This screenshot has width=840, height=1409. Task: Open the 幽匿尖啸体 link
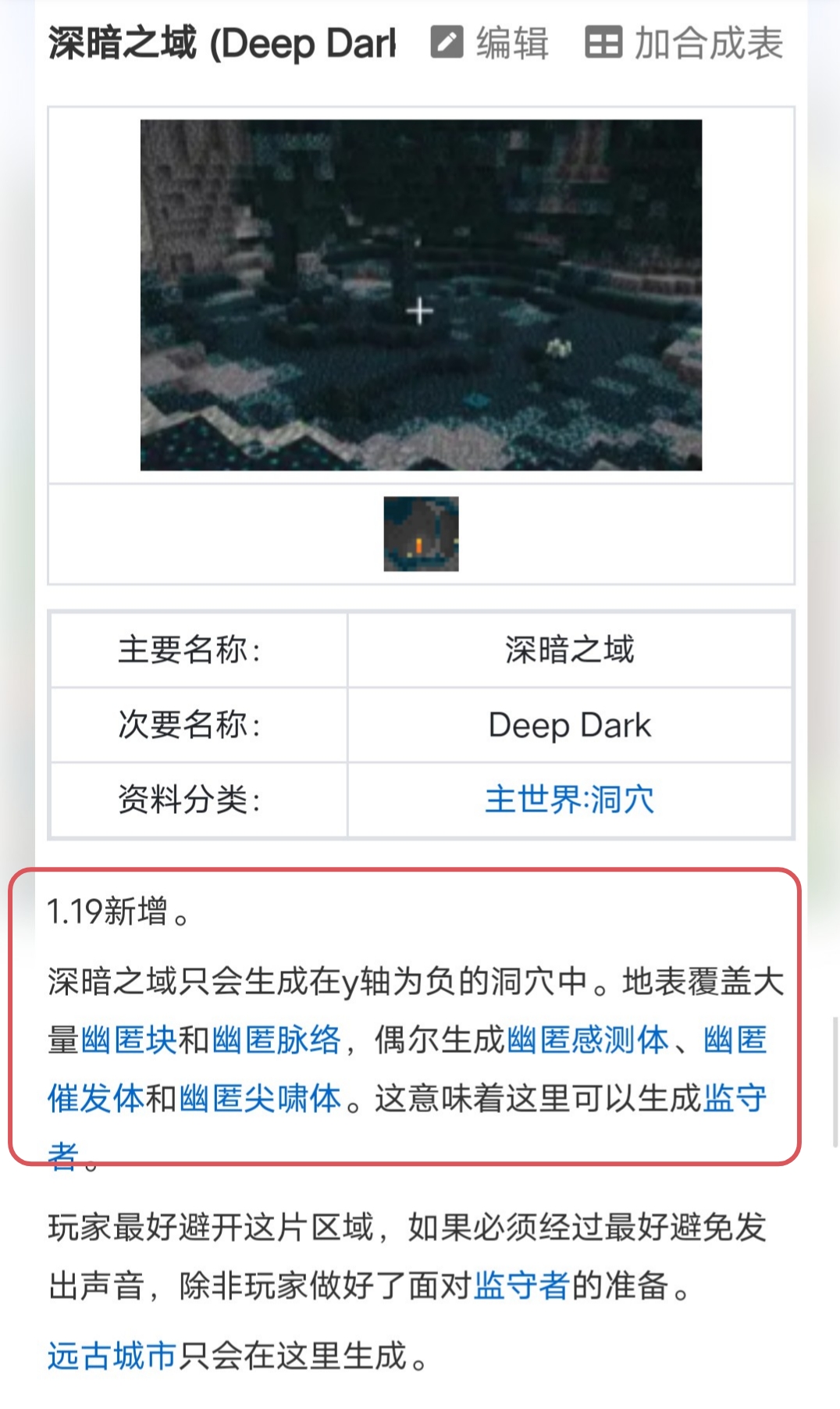260,1099
